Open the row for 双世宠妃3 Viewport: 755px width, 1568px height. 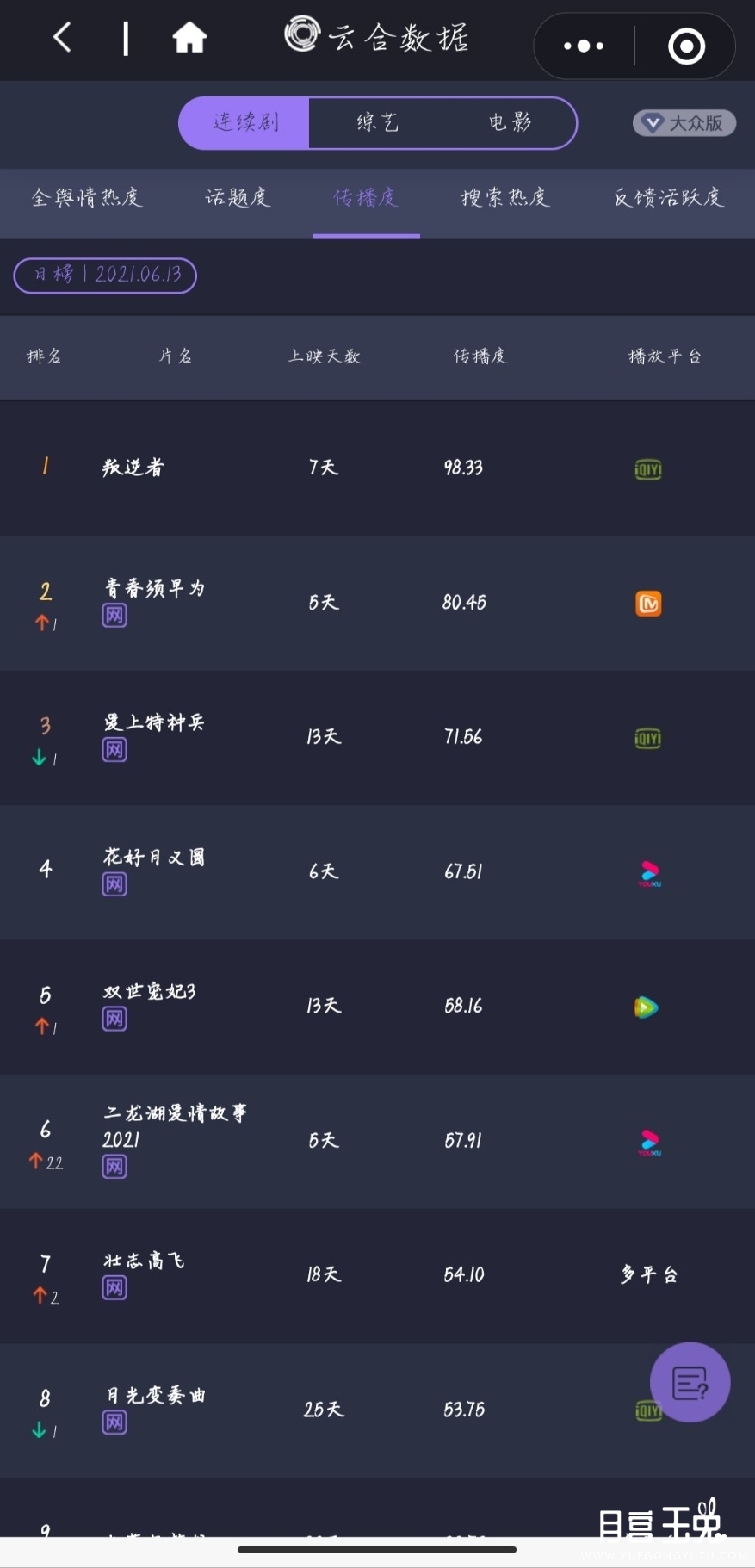[x=377, y=1006]
